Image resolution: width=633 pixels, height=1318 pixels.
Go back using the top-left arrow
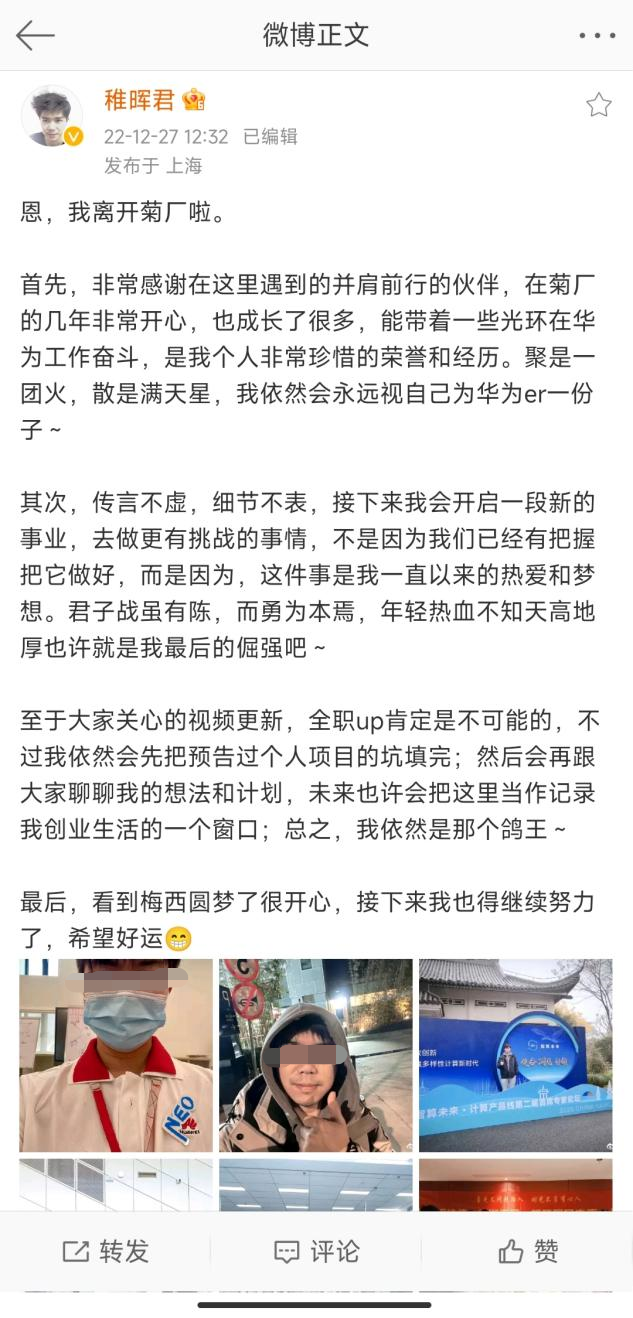tap(35, 36)
